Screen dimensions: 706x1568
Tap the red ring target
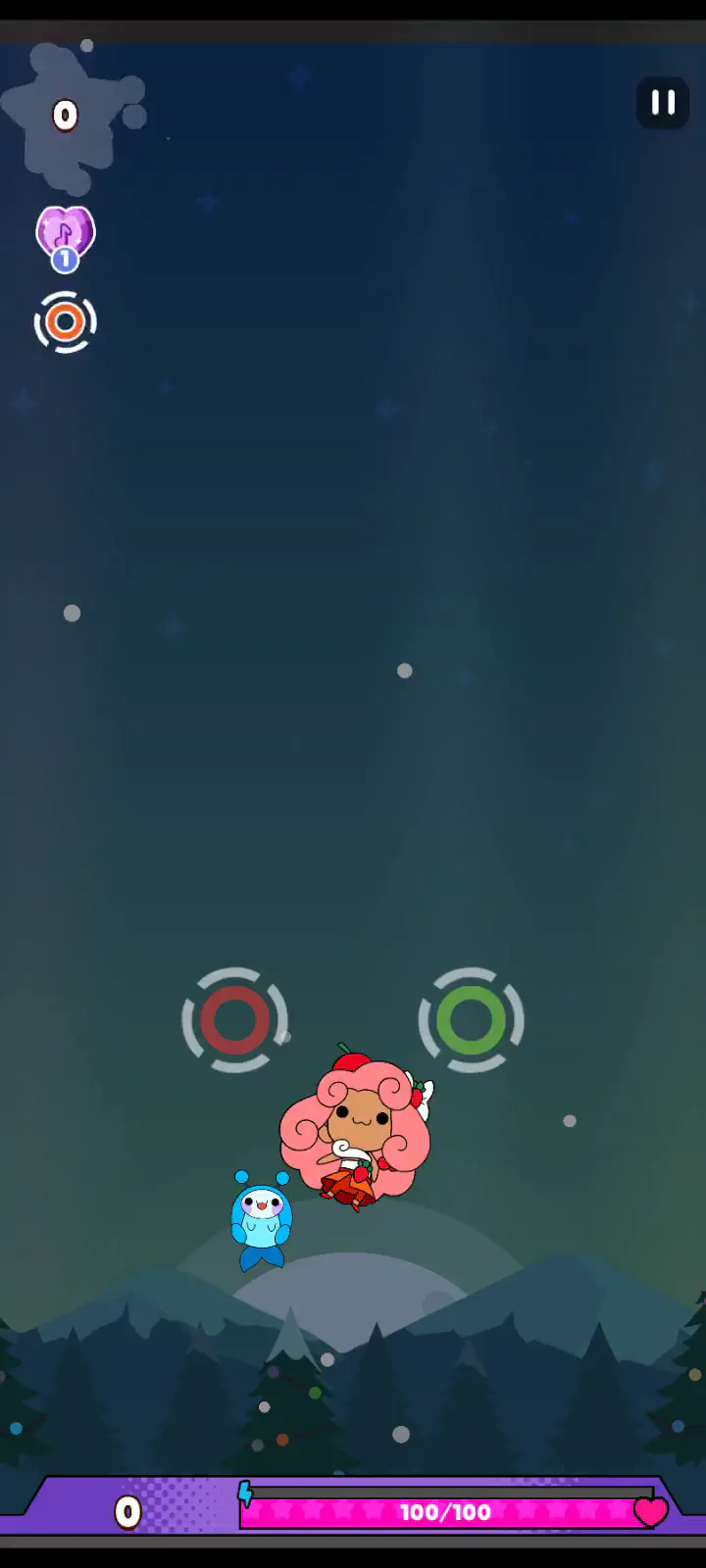coord(235,1020)
